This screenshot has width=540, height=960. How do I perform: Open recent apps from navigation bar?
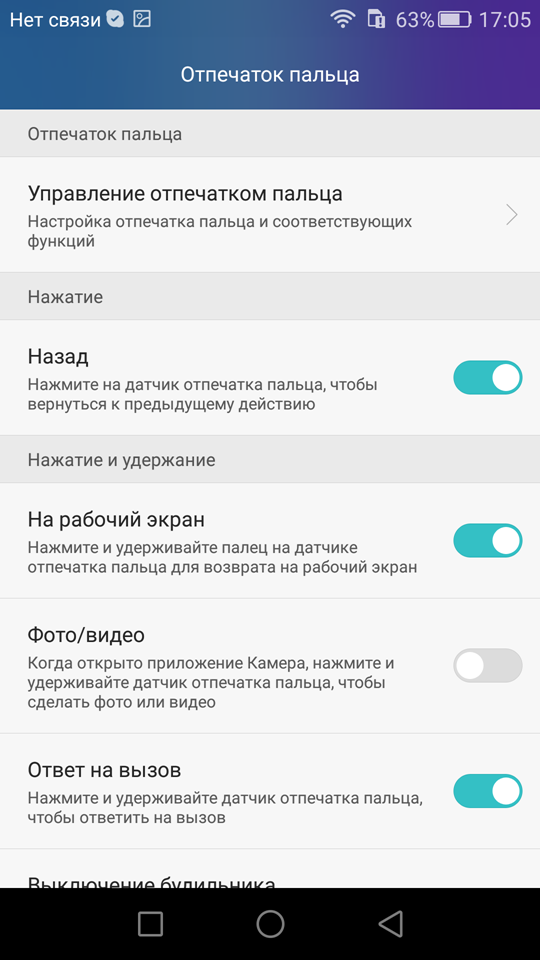[150, 923]
